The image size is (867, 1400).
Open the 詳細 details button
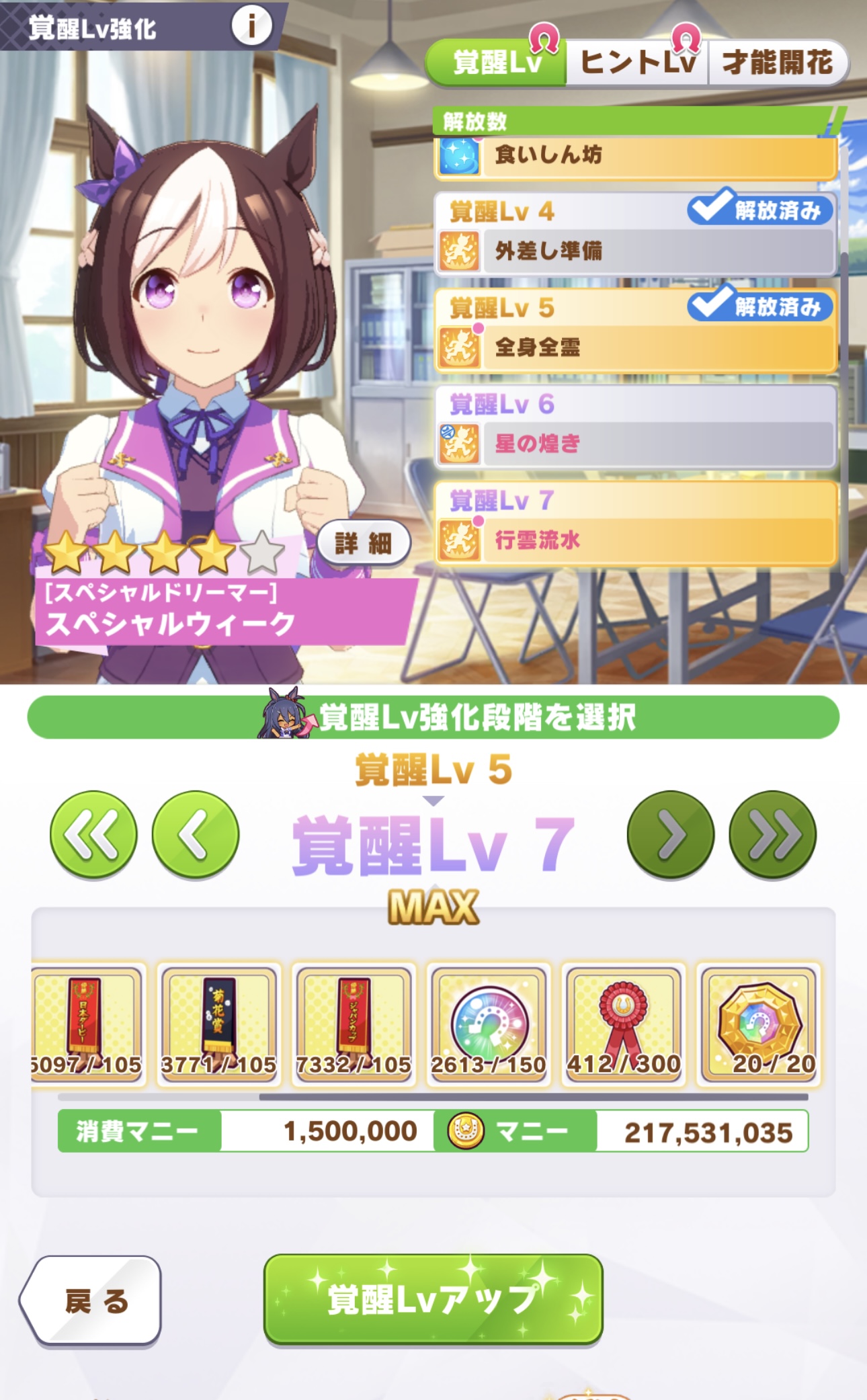[x=364, y=543]
